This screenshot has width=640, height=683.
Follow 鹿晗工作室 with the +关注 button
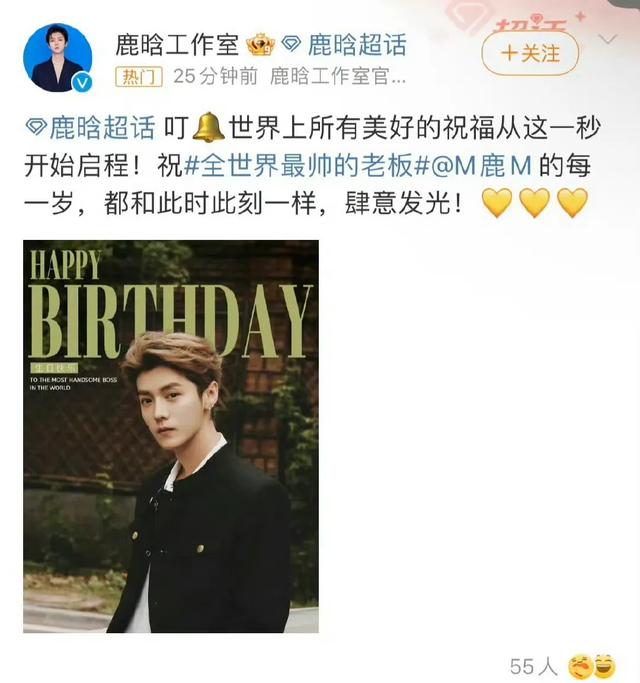(x=530, y=53)
